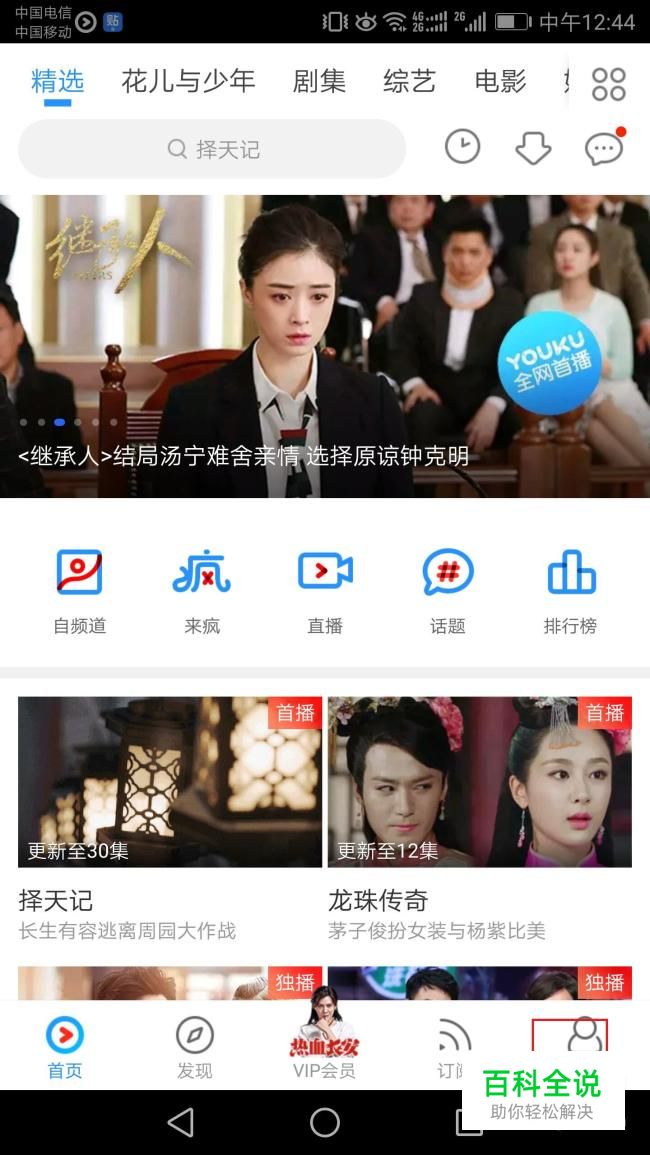Switch to the 电影 tab
This screenshot has height=1155, width=650.
(500, 82)
